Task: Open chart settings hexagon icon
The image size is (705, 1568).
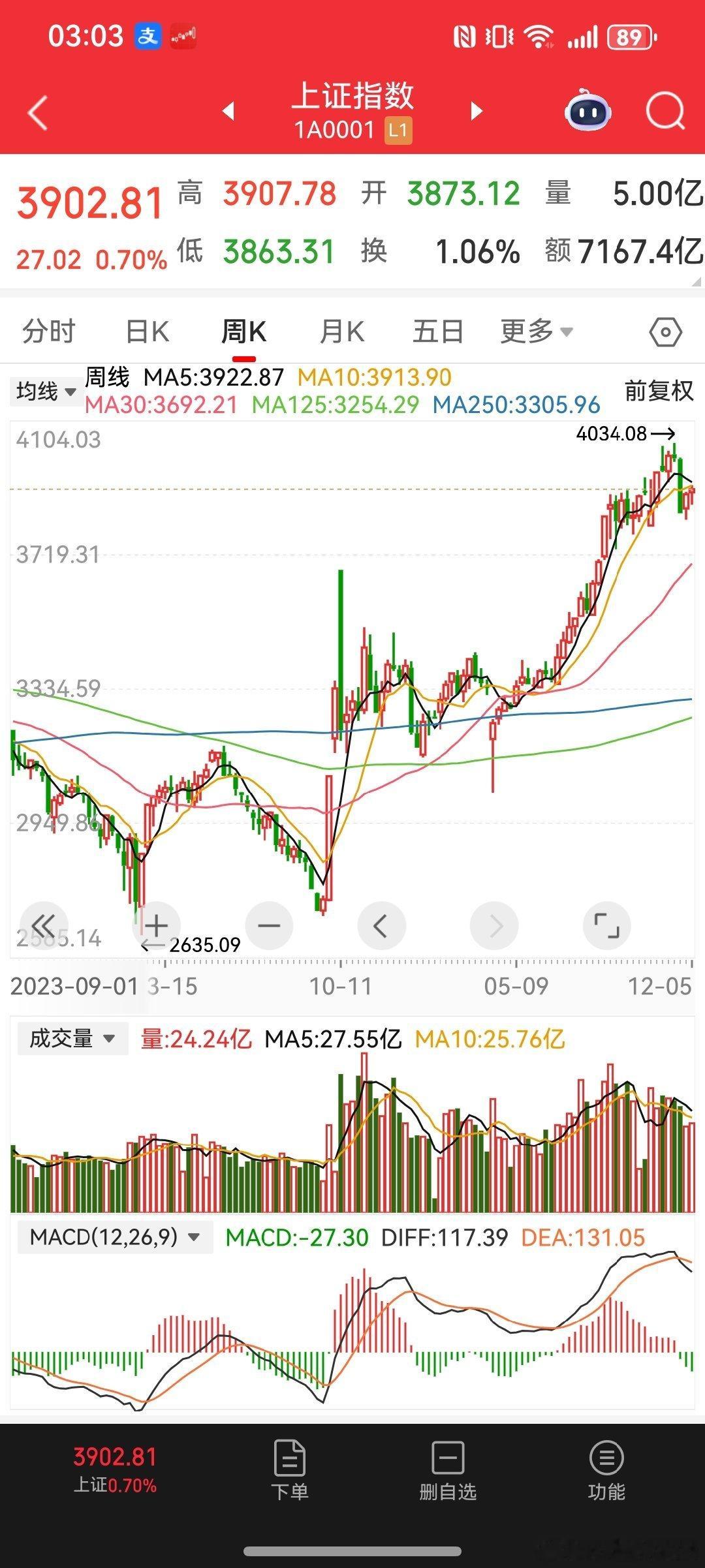Action: (x=665, y=332)
